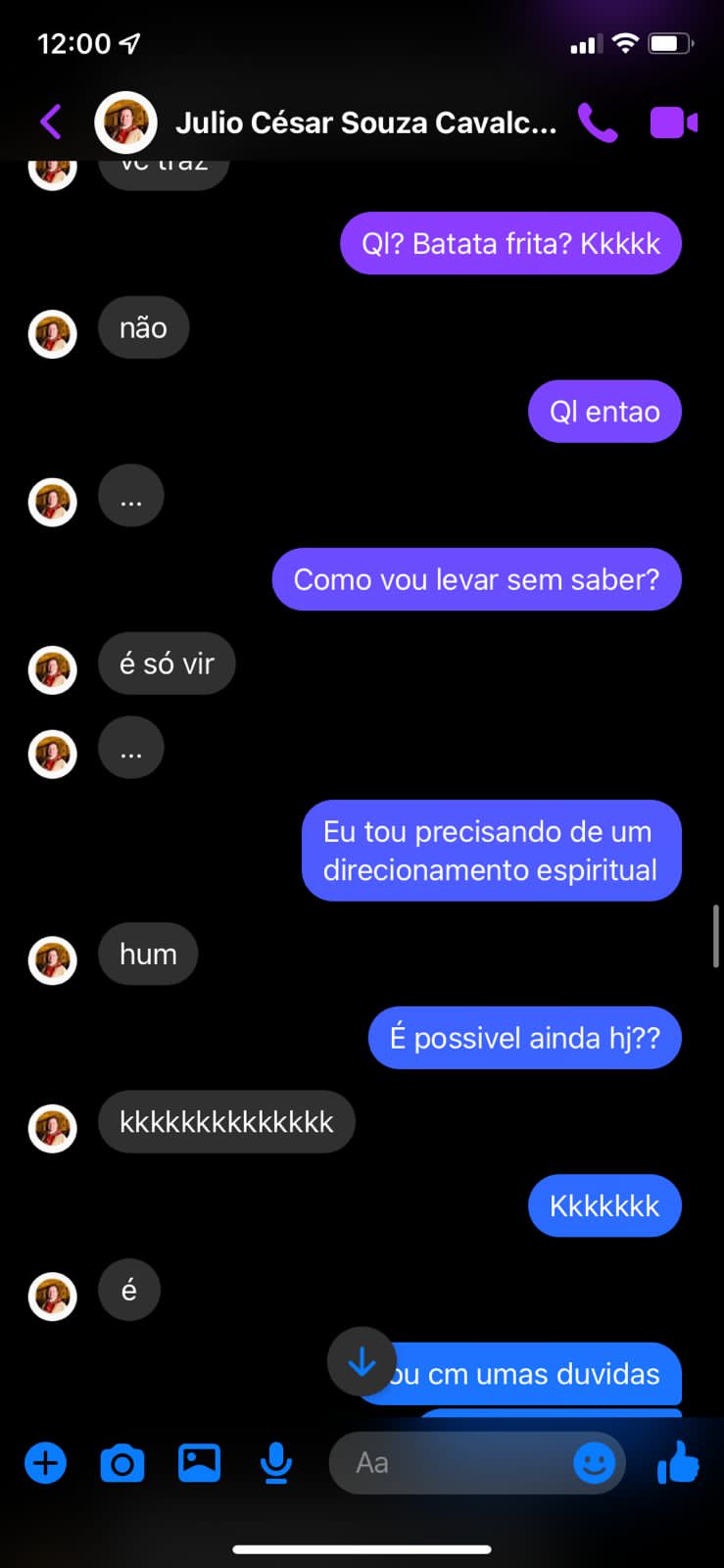Open the photo gallery picker

[199, 1463]
